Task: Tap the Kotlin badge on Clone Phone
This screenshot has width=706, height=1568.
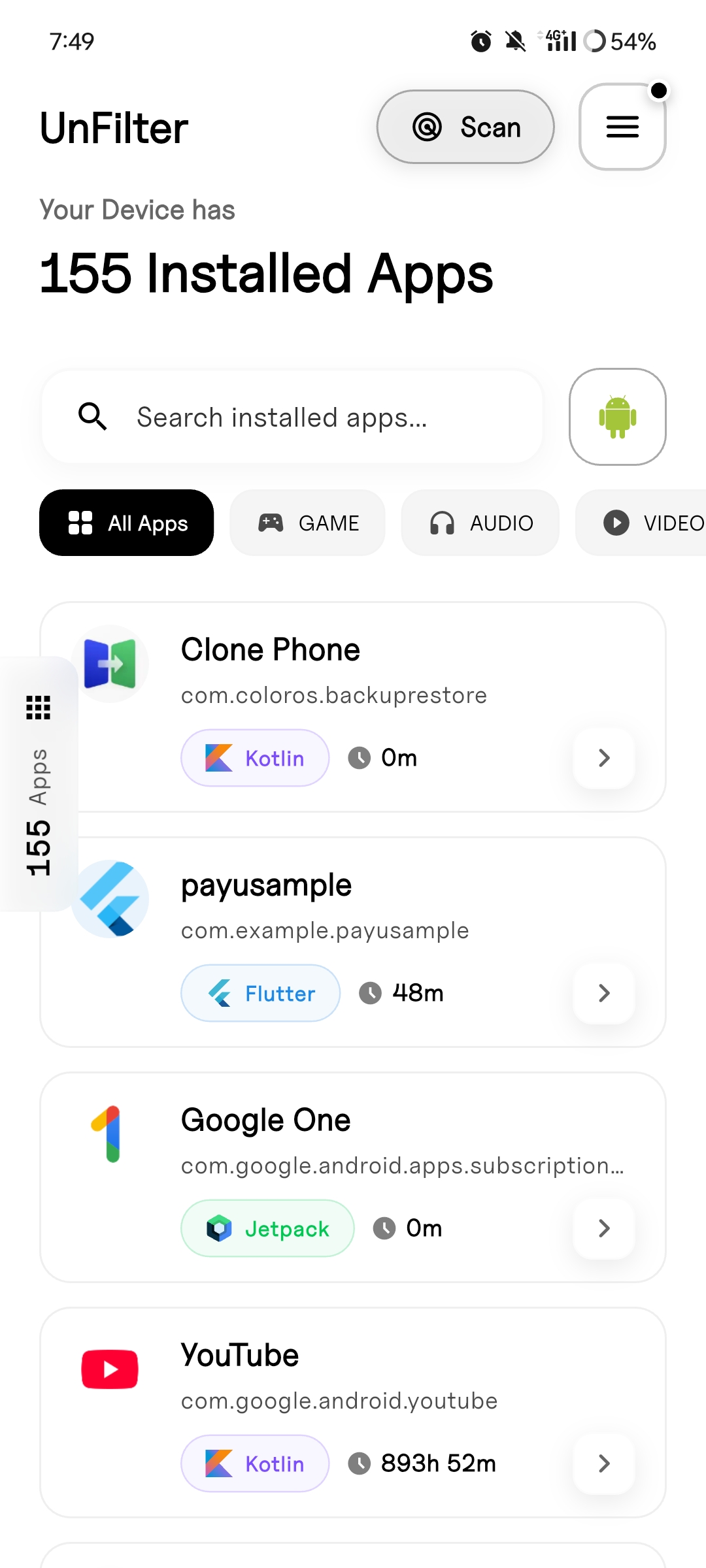Action: click(254, 757)
